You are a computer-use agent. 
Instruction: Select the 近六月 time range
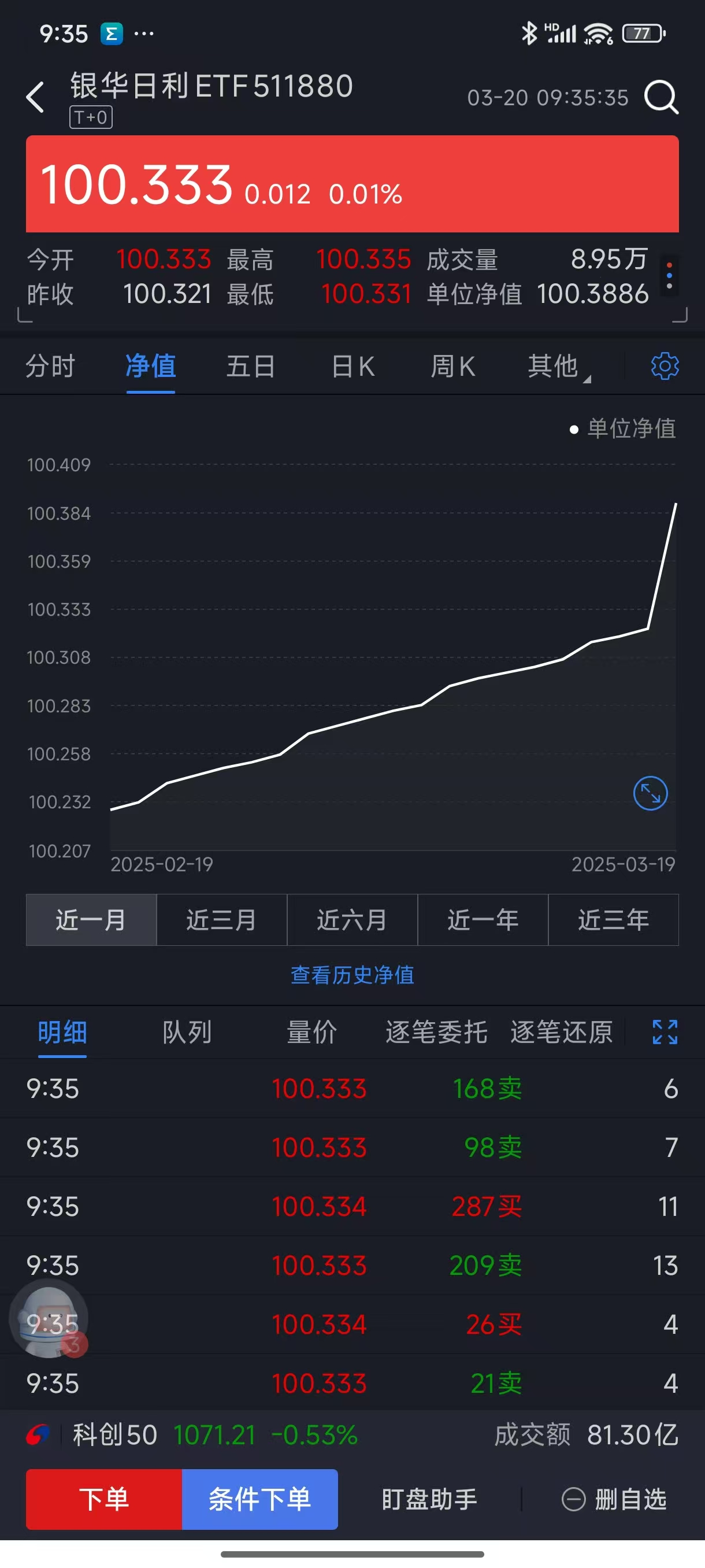coord(352,920)
